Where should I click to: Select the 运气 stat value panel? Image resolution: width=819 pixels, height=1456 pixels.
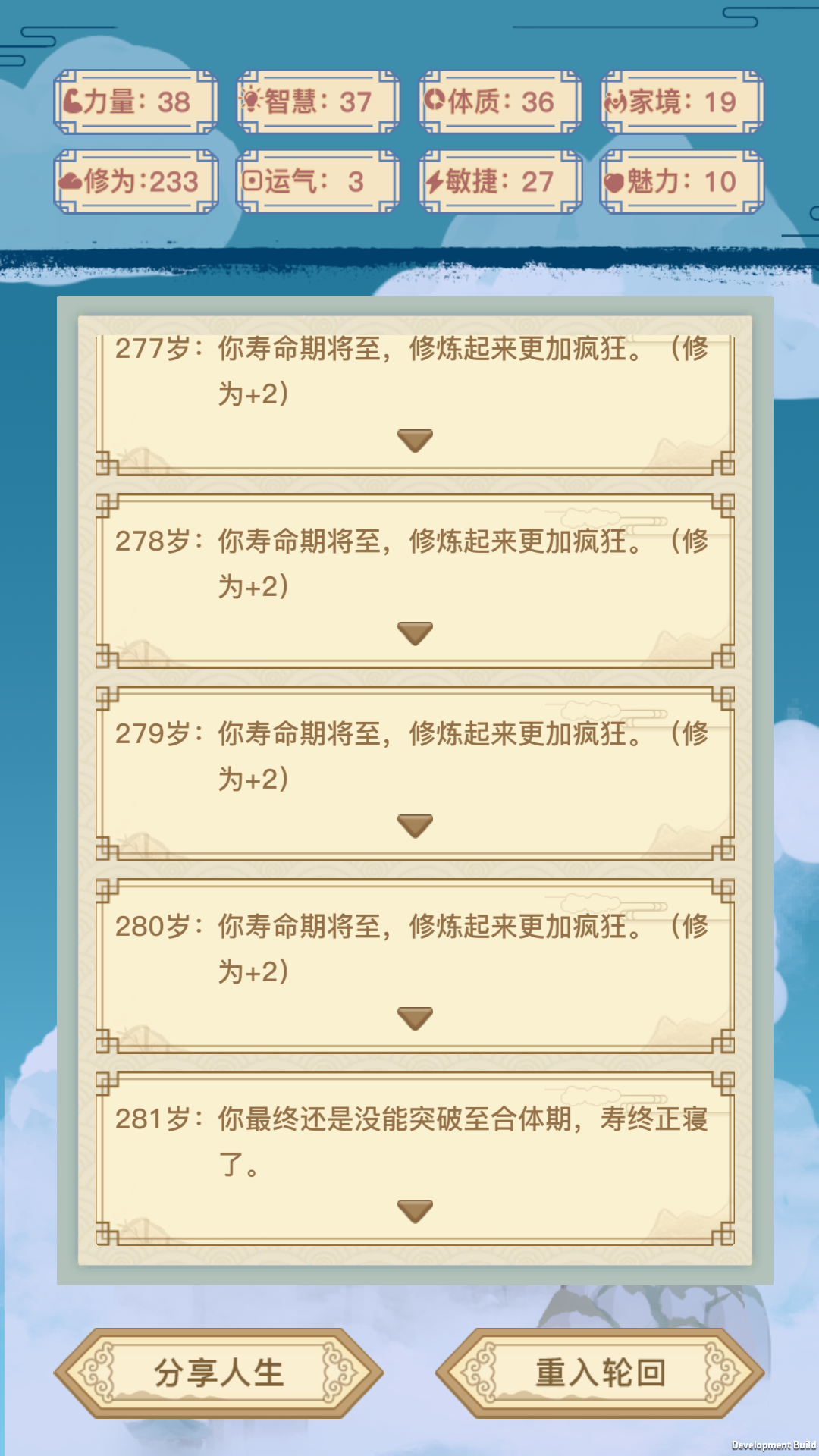[x=318, y=181]
